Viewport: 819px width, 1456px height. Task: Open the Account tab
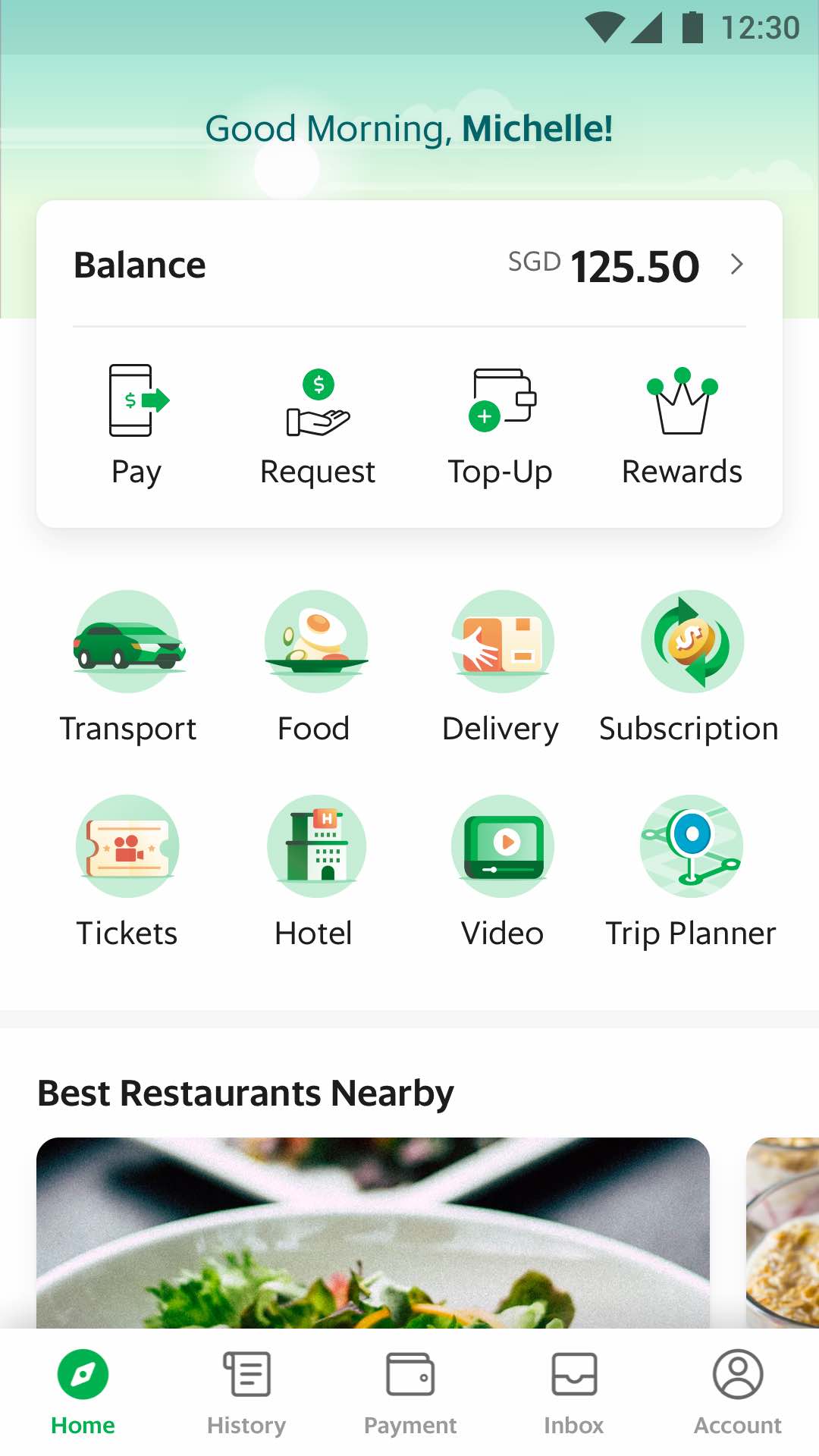[738, 1388]
